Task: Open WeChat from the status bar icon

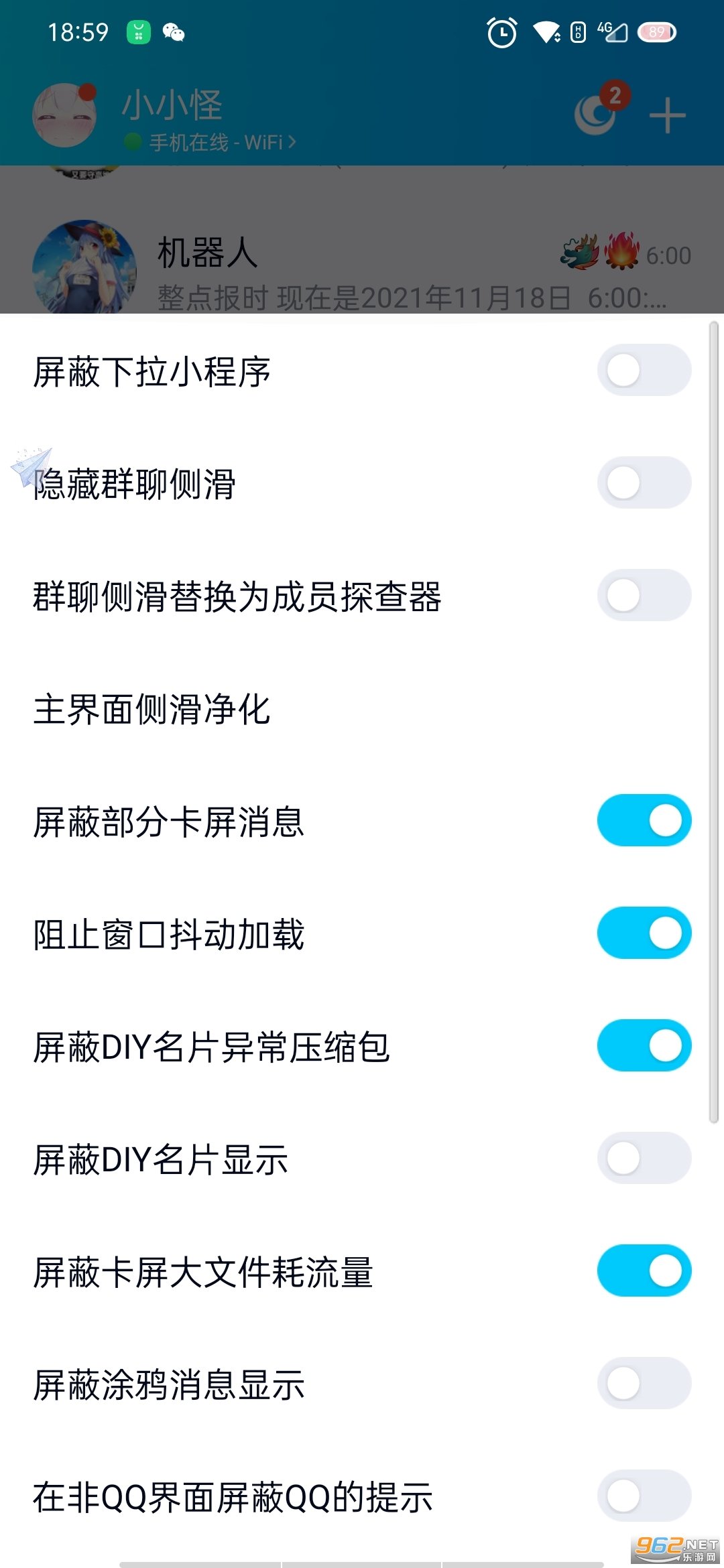Action: [x=176, y=32]
